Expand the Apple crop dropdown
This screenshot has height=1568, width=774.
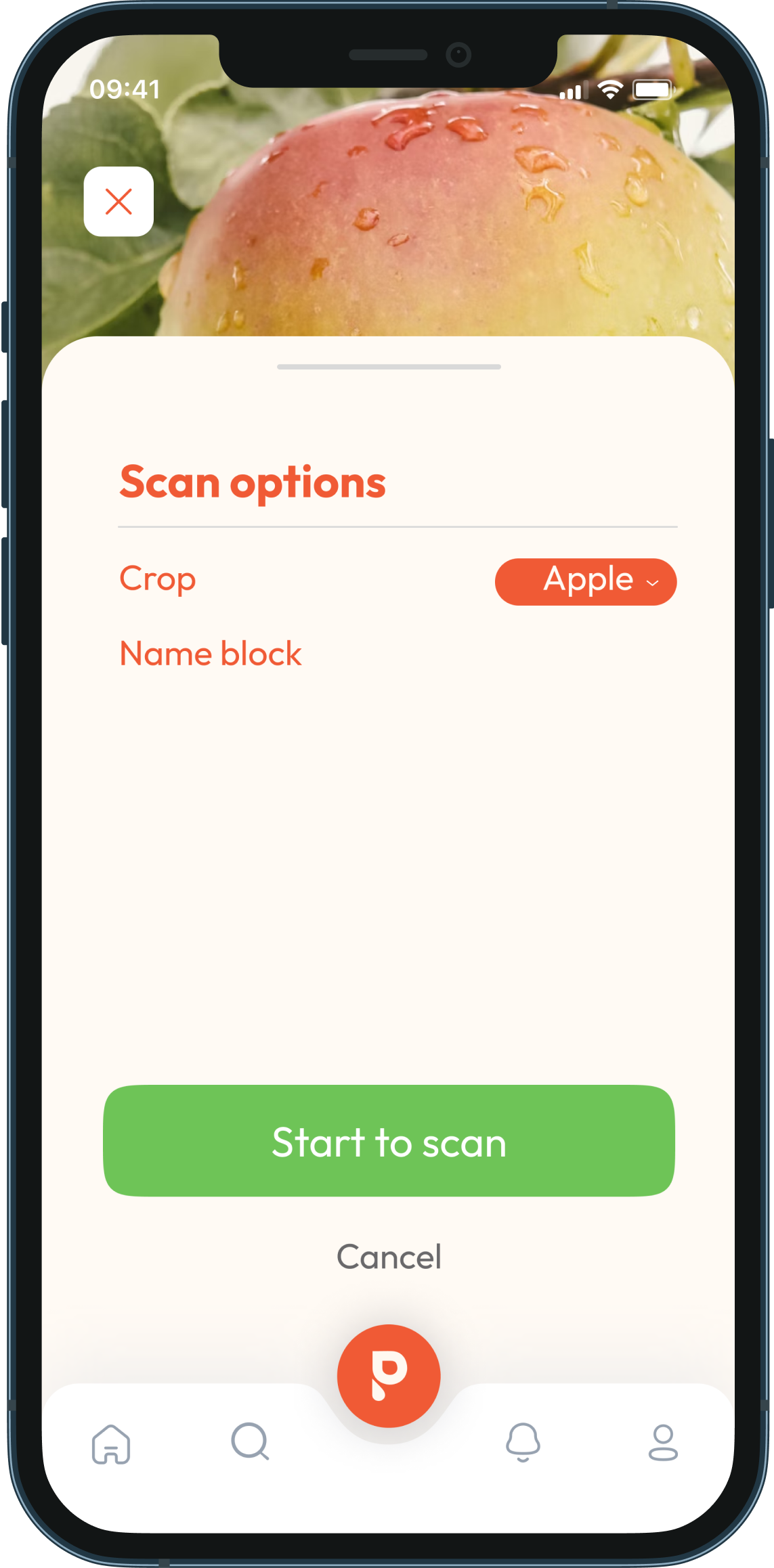(586, 581)
